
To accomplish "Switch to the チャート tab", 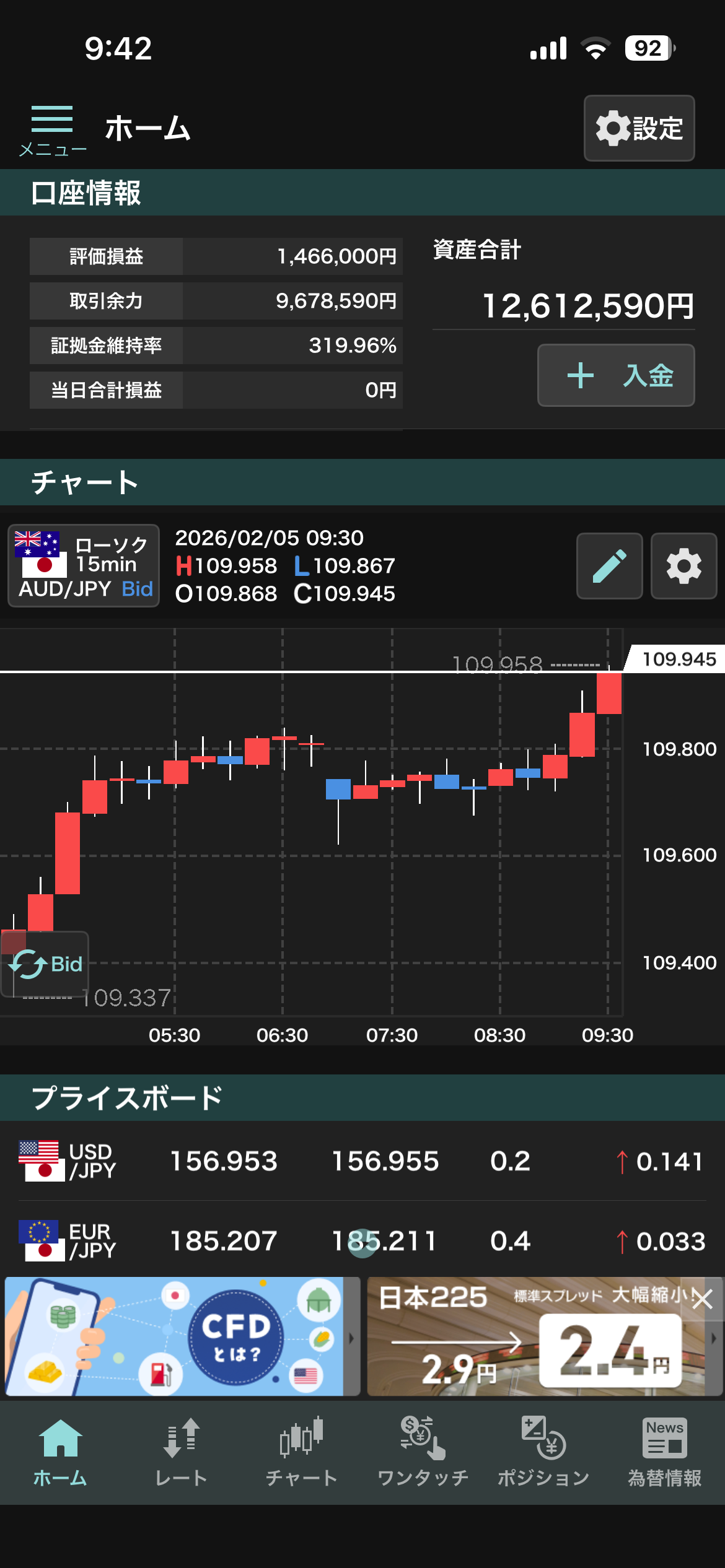I will (x=302, y=1451).
